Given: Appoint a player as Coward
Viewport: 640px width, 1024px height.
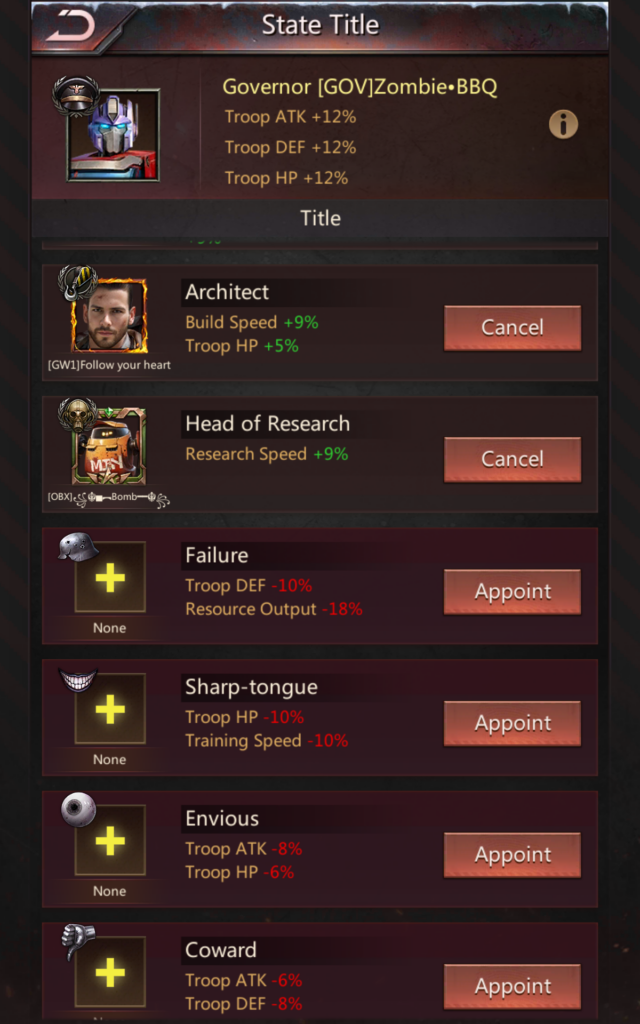Looking at the screenshot, I should click(x=512, y=986).
